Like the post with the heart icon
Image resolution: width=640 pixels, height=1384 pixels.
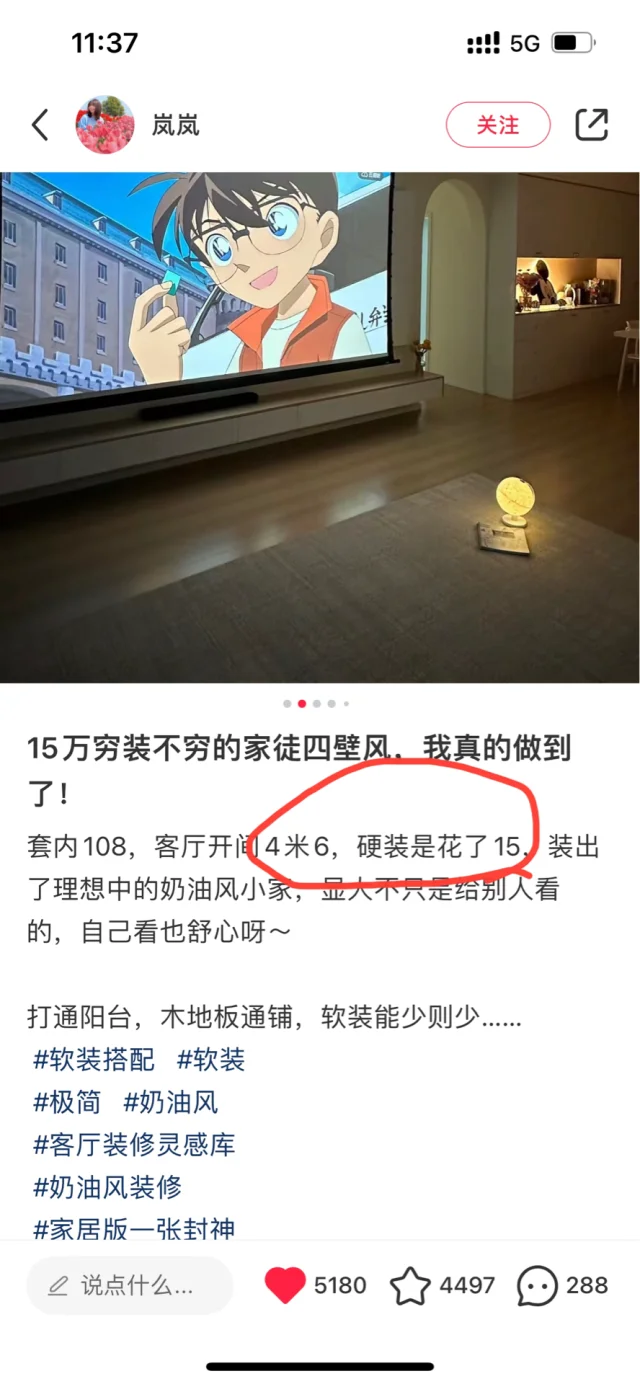click(285, 1285)
